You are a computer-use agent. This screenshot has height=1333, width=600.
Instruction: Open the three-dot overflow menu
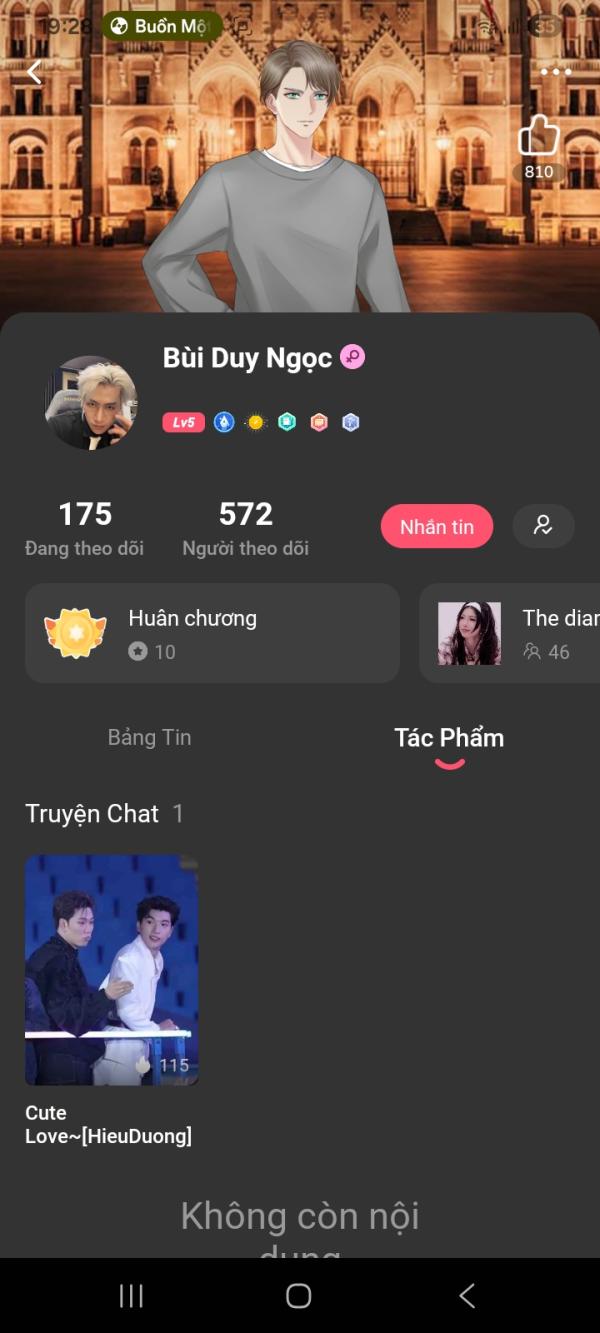point(555,72)
